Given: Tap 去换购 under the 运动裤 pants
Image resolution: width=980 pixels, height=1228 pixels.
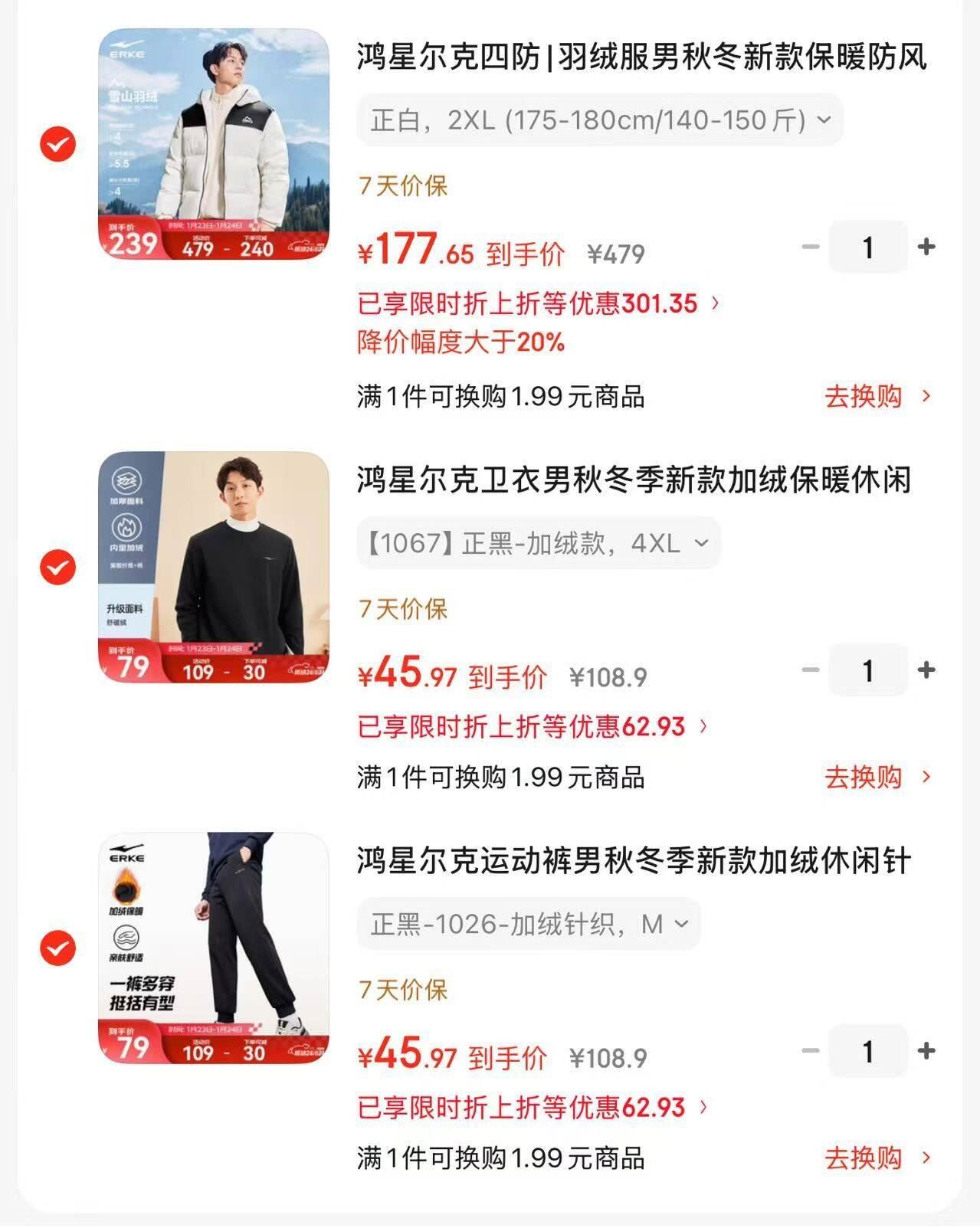Looking at the screenshot, I should 877,1158.
